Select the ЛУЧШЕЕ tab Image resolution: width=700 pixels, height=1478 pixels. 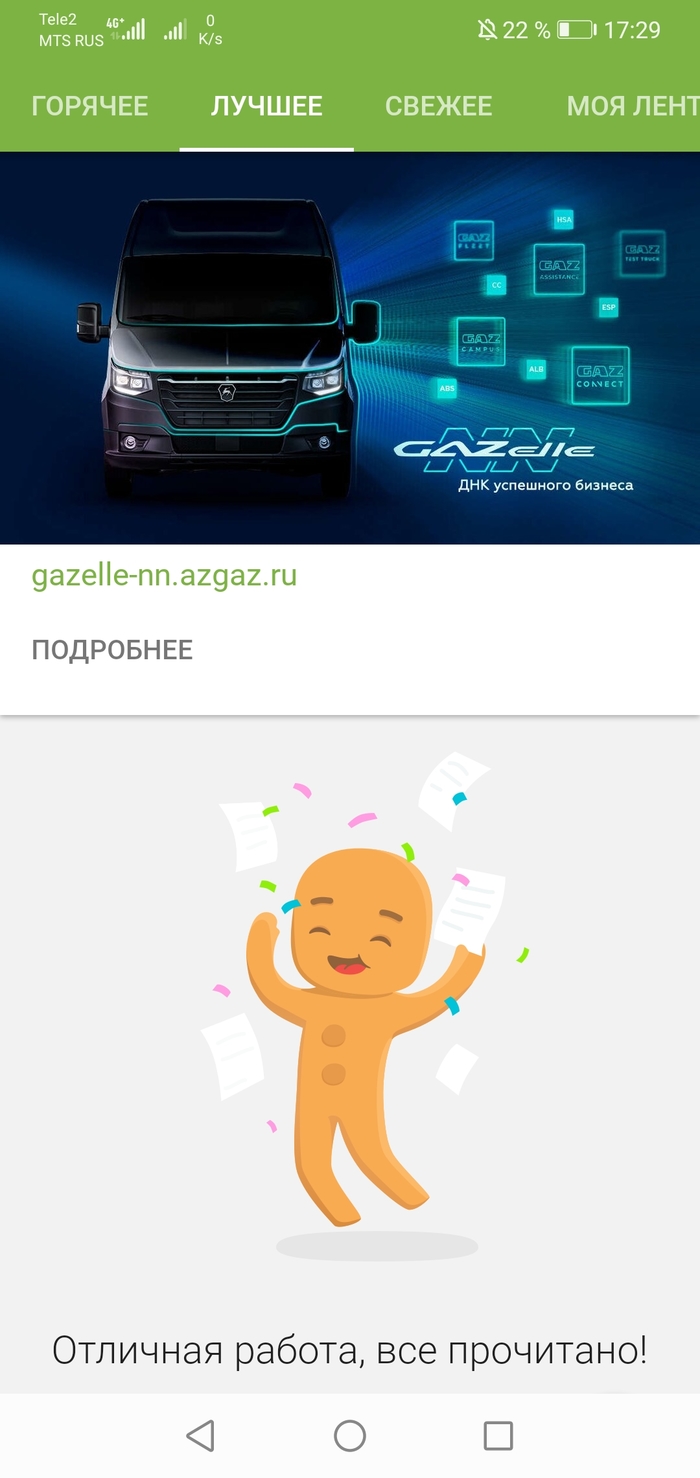pos(266,106)
